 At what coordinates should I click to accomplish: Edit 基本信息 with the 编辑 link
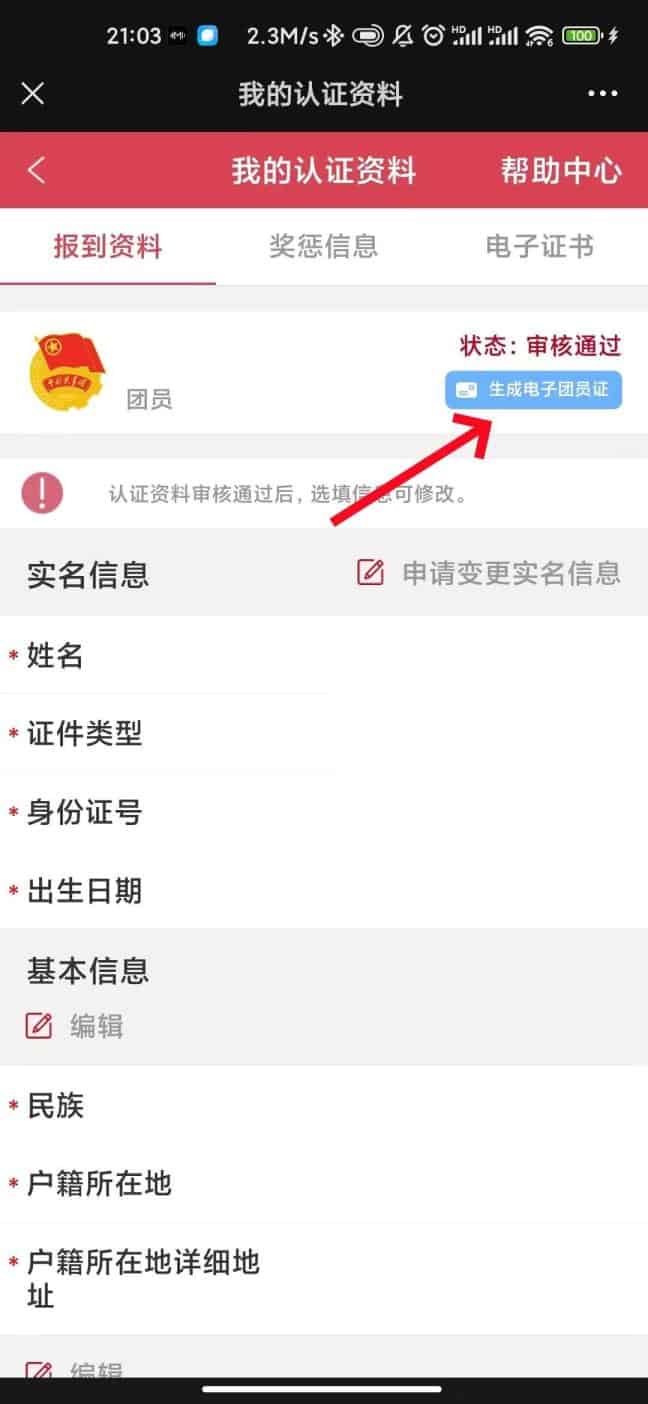(75, 1026)
